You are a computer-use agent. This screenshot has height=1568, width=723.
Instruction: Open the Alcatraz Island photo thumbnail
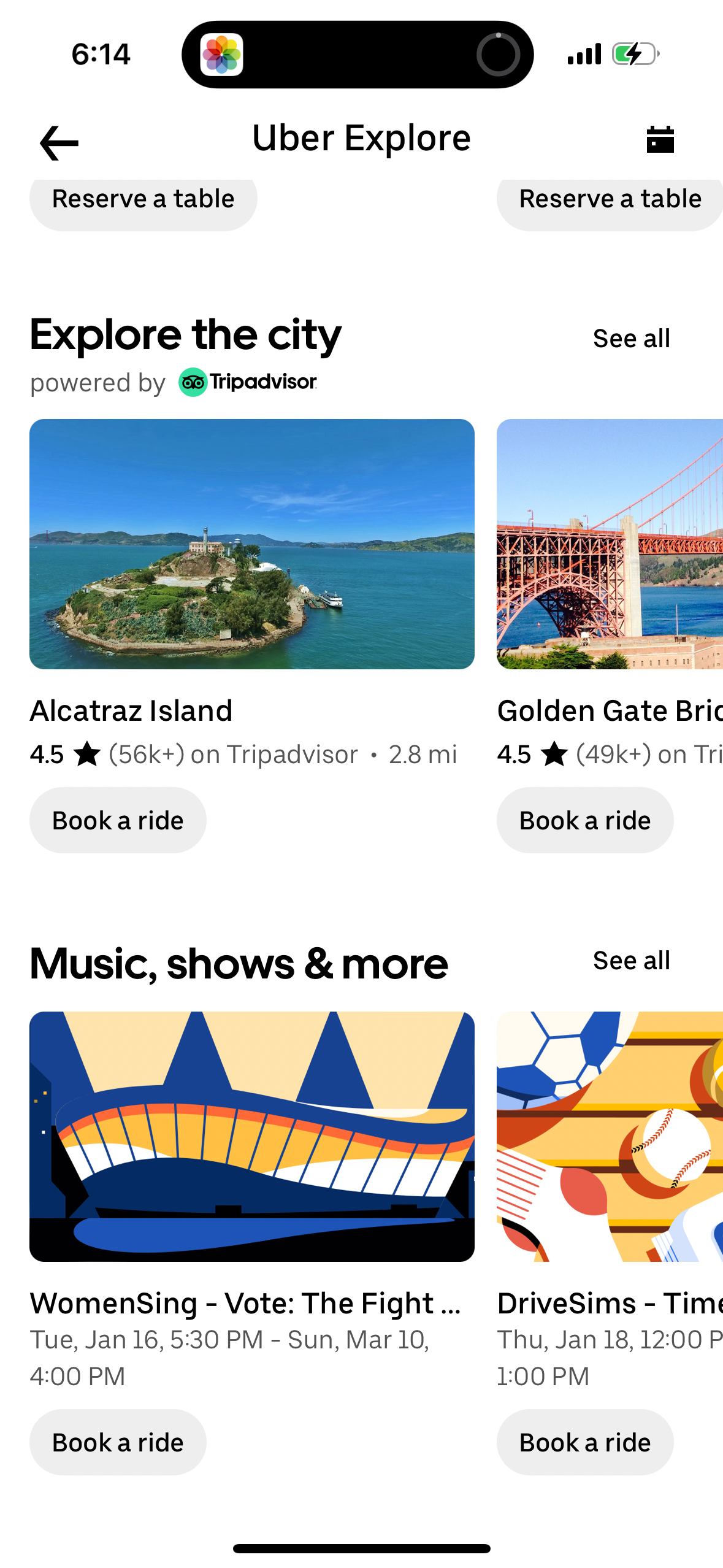(253, 545)
